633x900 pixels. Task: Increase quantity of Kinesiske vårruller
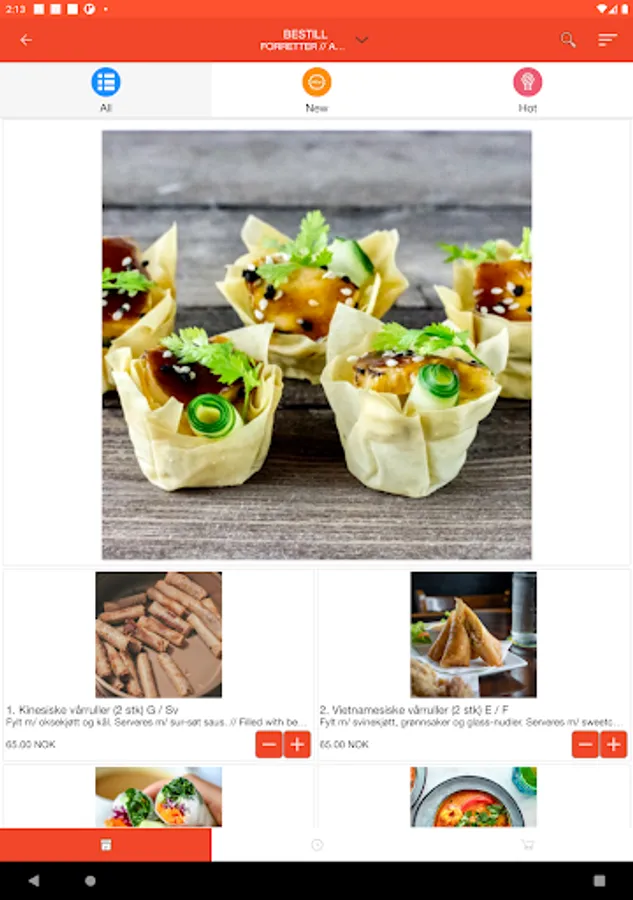point(297,744)
